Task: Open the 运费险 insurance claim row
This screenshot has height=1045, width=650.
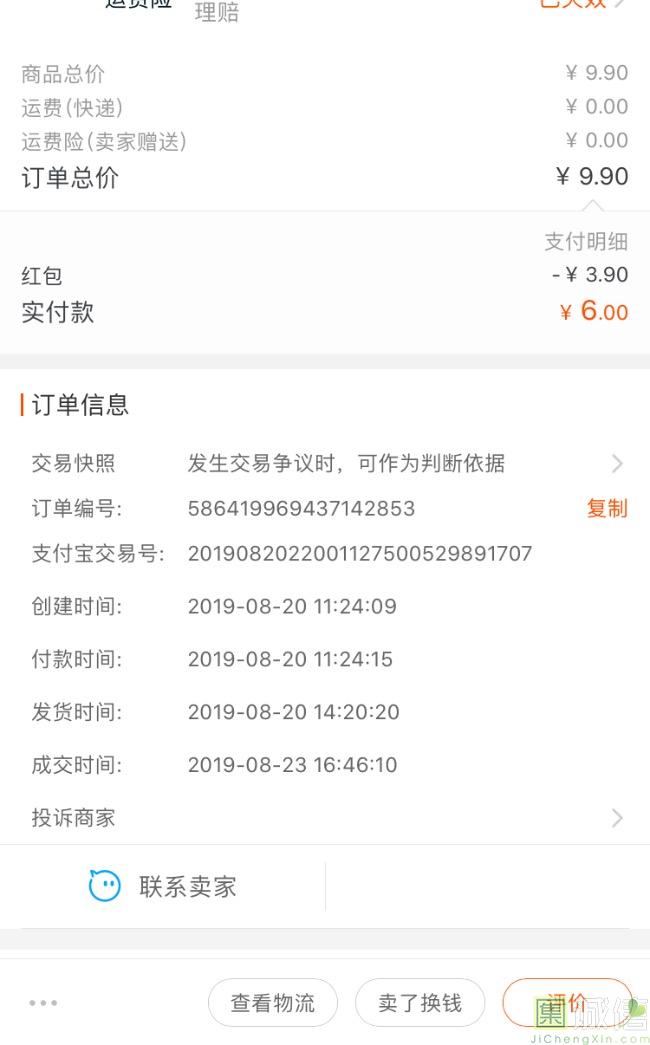Action: [x=325, y=8]
